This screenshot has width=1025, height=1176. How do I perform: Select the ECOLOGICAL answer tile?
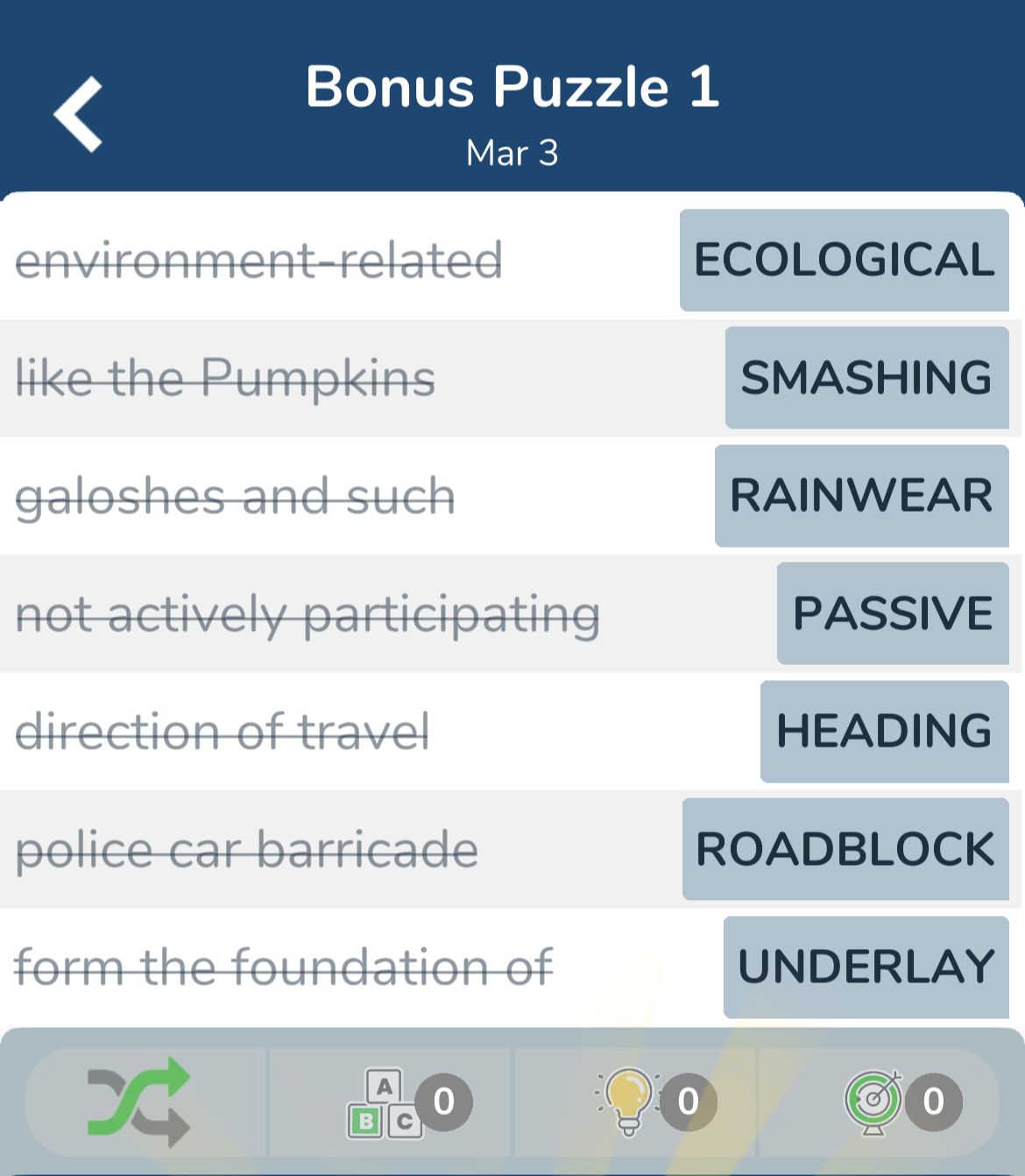tap(845, 260)
